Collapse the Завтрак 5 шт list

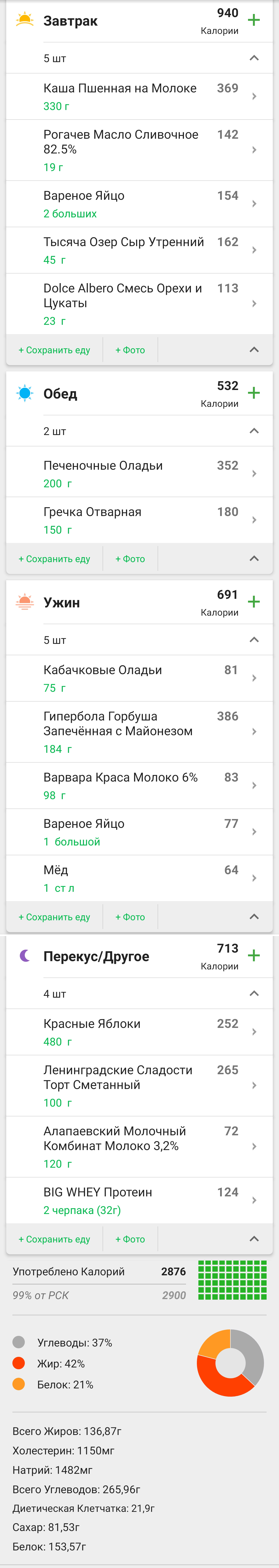click(x=254, y=58)
